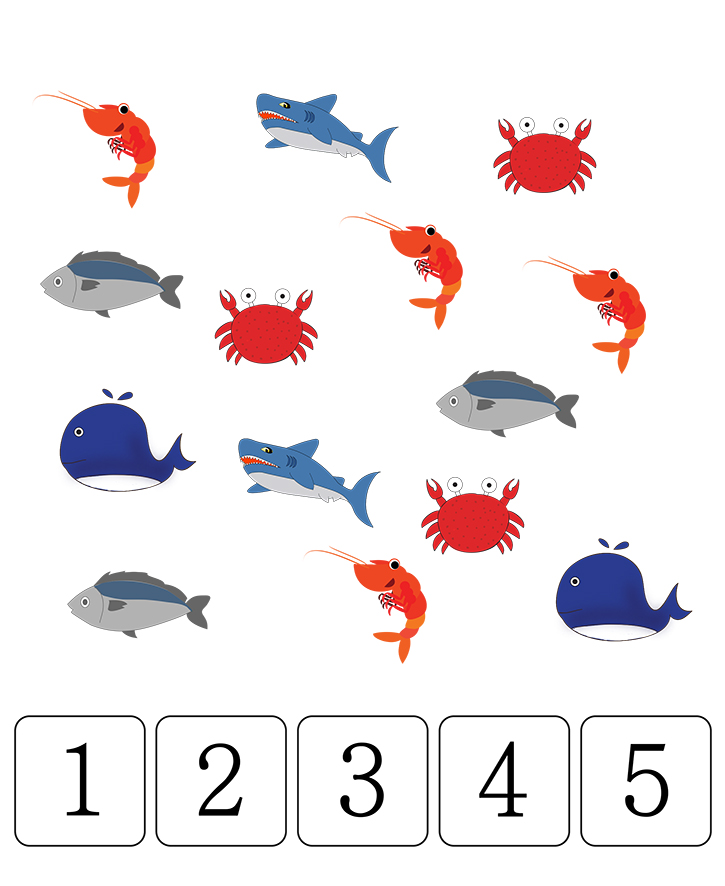725x886 pixels.
Task: Pick the number 4 answer box
Action: click(x=504, y=780)
